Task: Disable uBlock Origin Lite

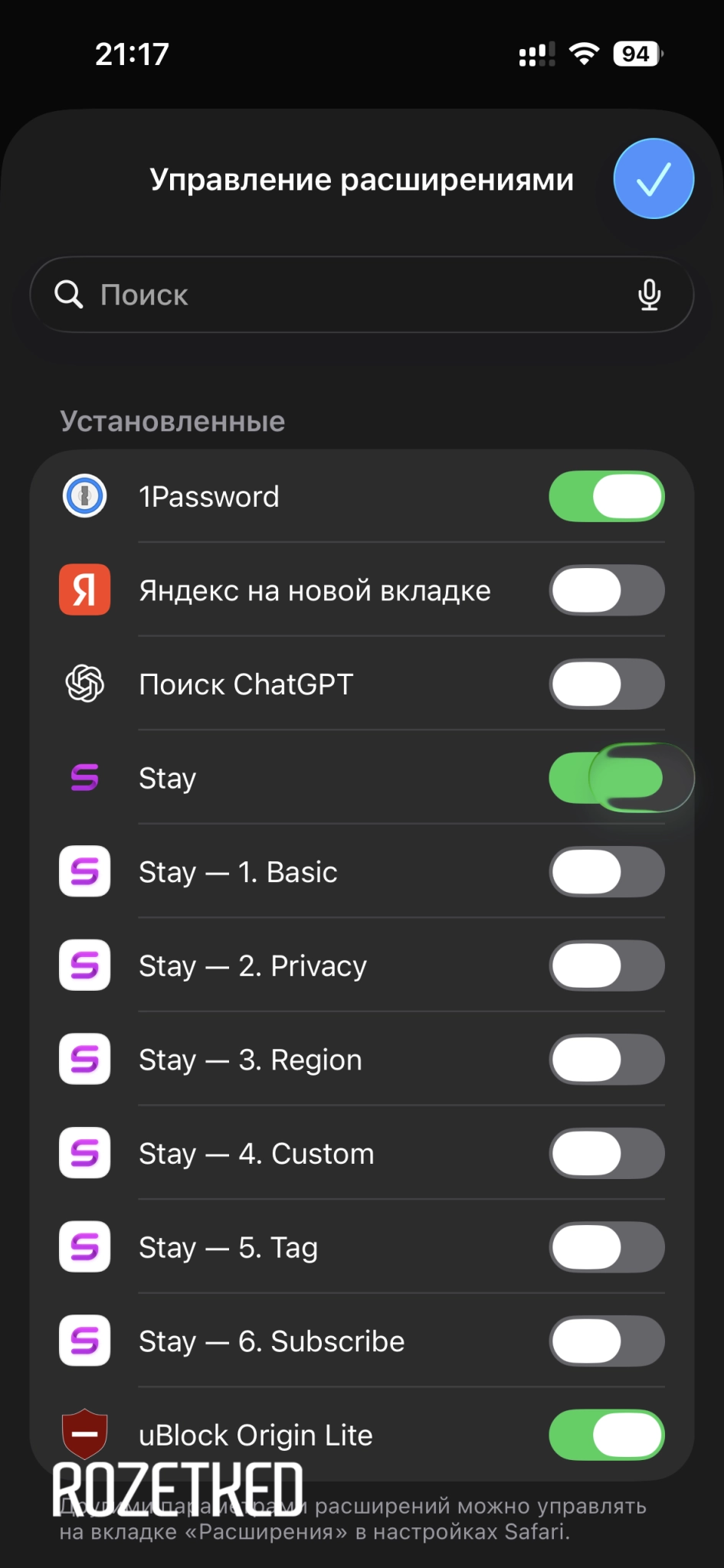Action: [x=606, y=1435]
